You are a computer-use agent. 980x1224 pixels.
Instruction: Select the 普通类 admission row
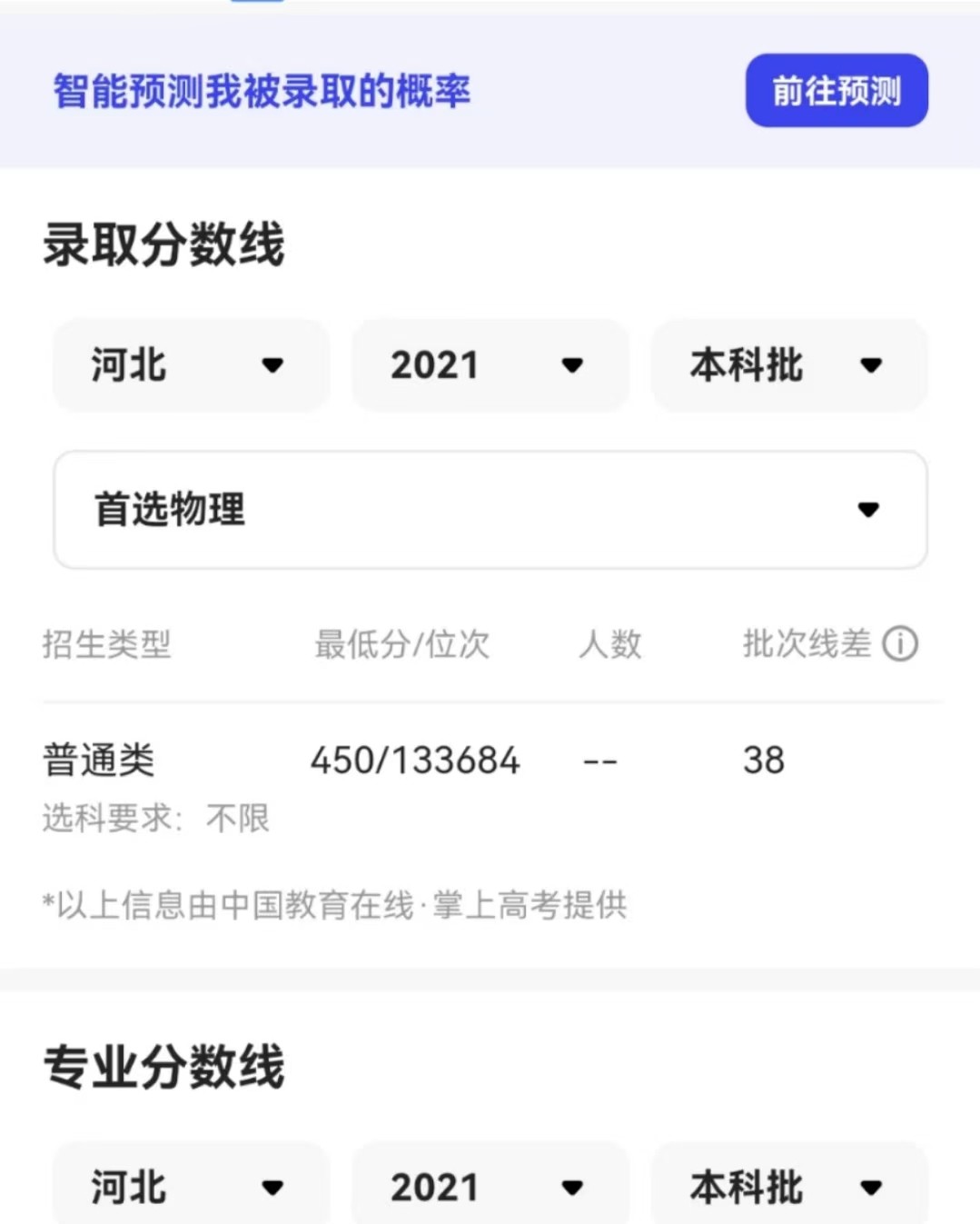[98, 761]
